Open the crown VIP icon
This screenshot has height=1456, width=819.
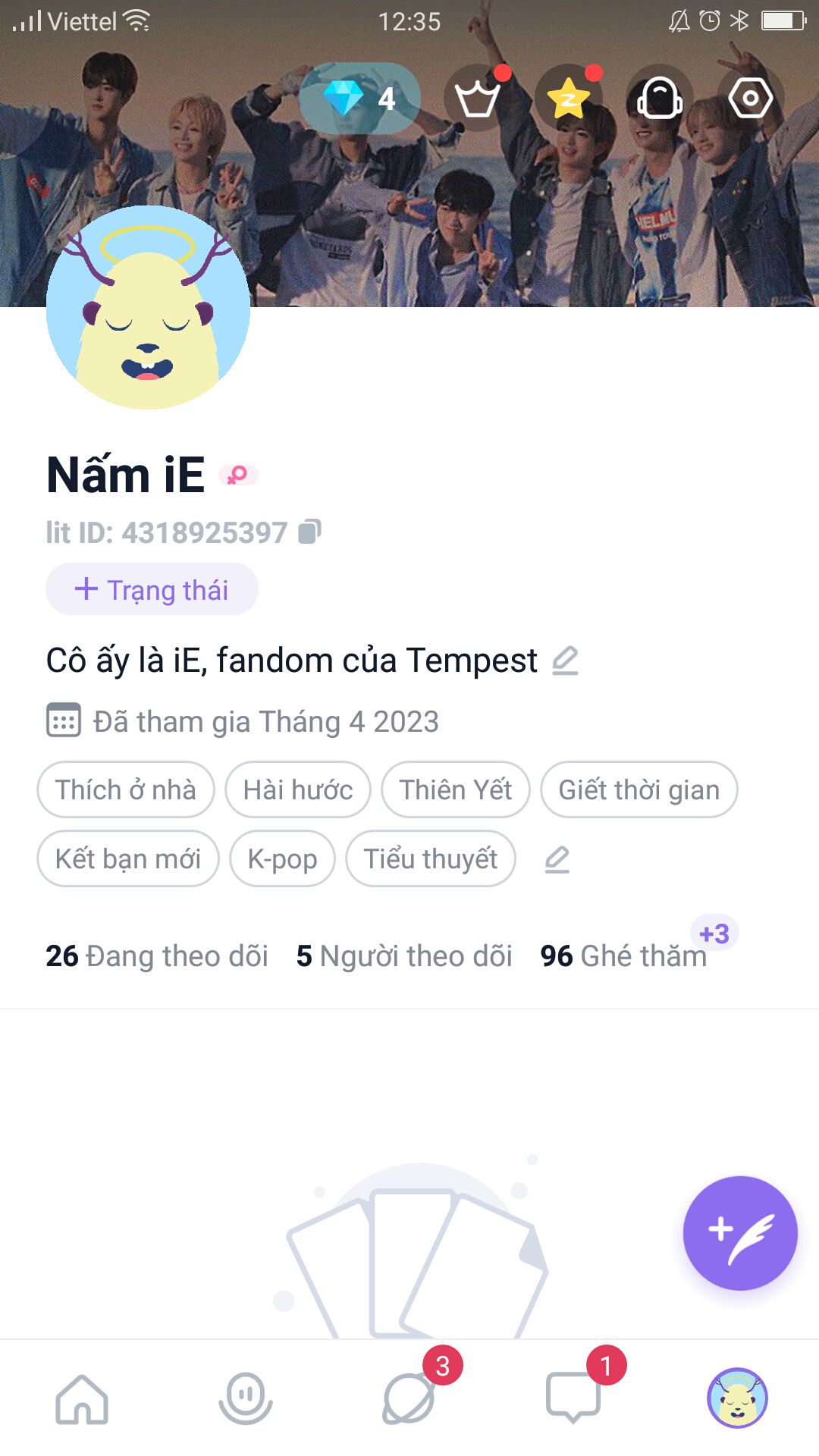pyautogui.click(x=477, y=99)
